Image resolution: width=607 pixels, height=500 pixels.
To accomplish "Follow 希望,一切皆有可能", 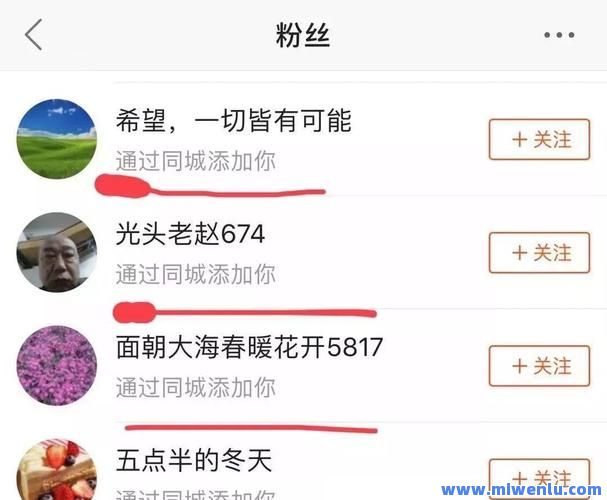I will coord(539,140).
